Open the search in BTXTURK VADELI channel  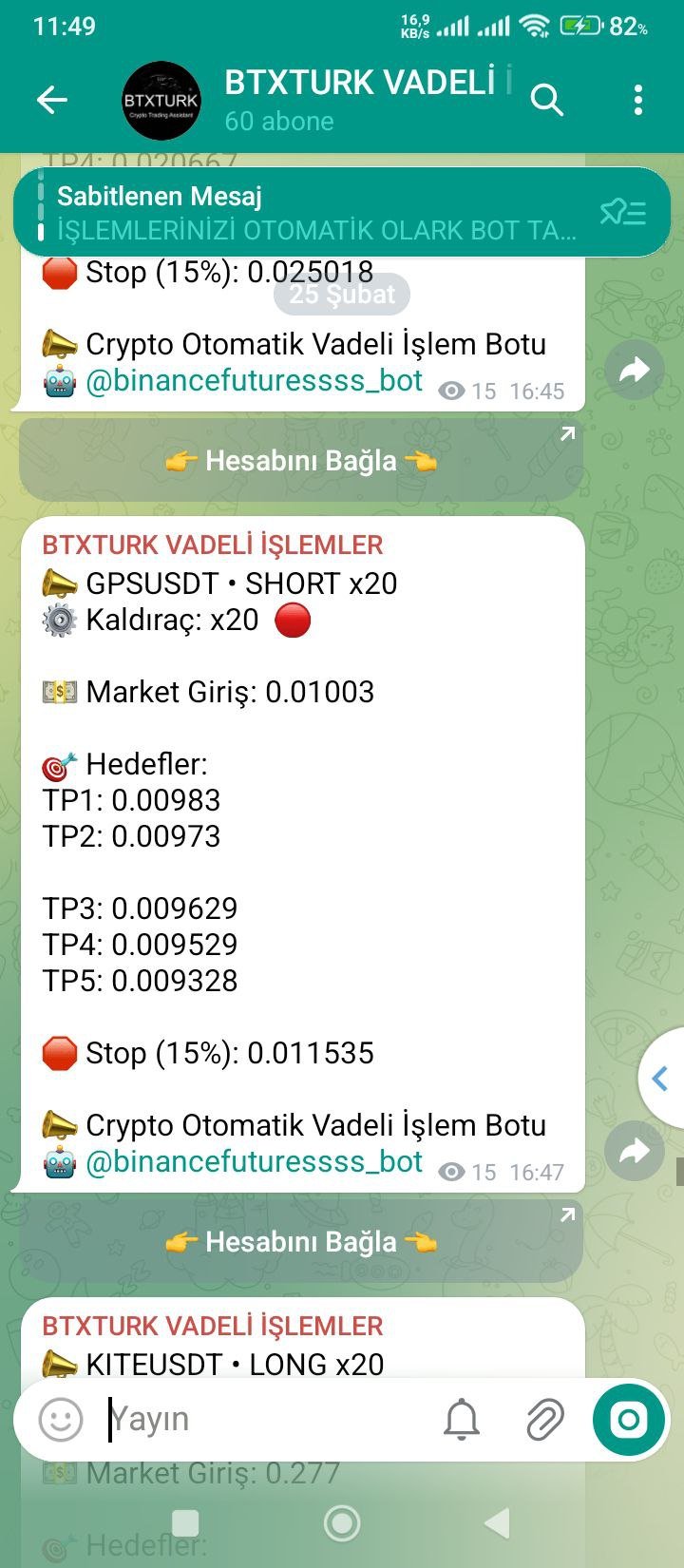coord(548,100)
